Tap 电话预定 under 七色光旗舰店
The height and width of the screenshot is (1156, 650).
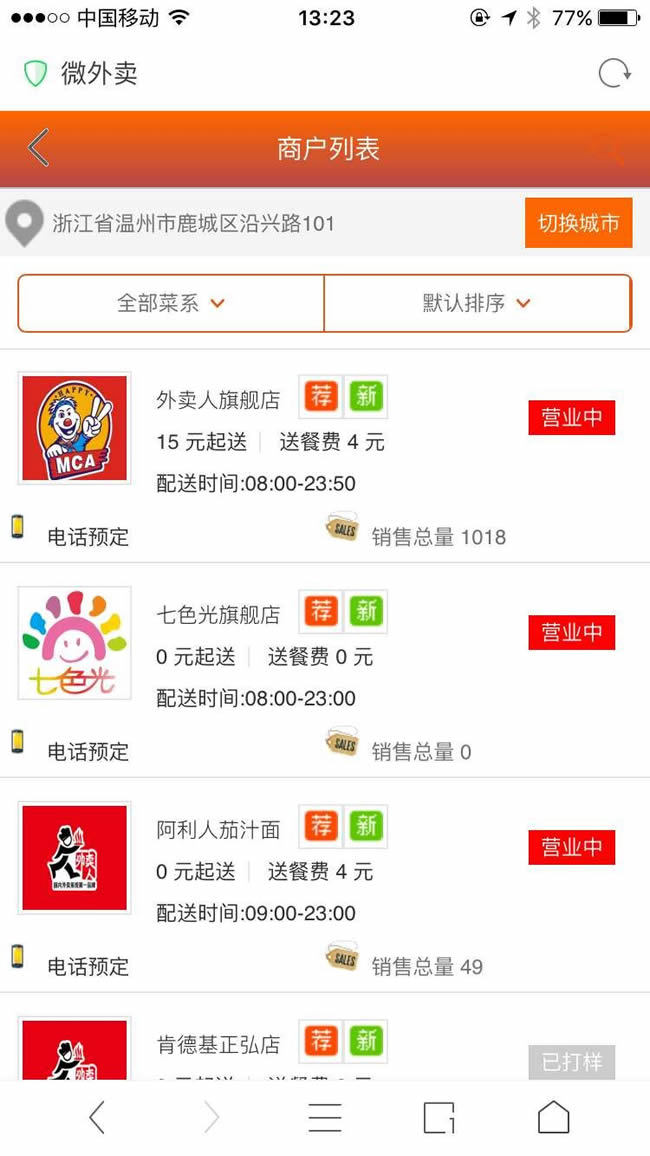click(87, 752)
